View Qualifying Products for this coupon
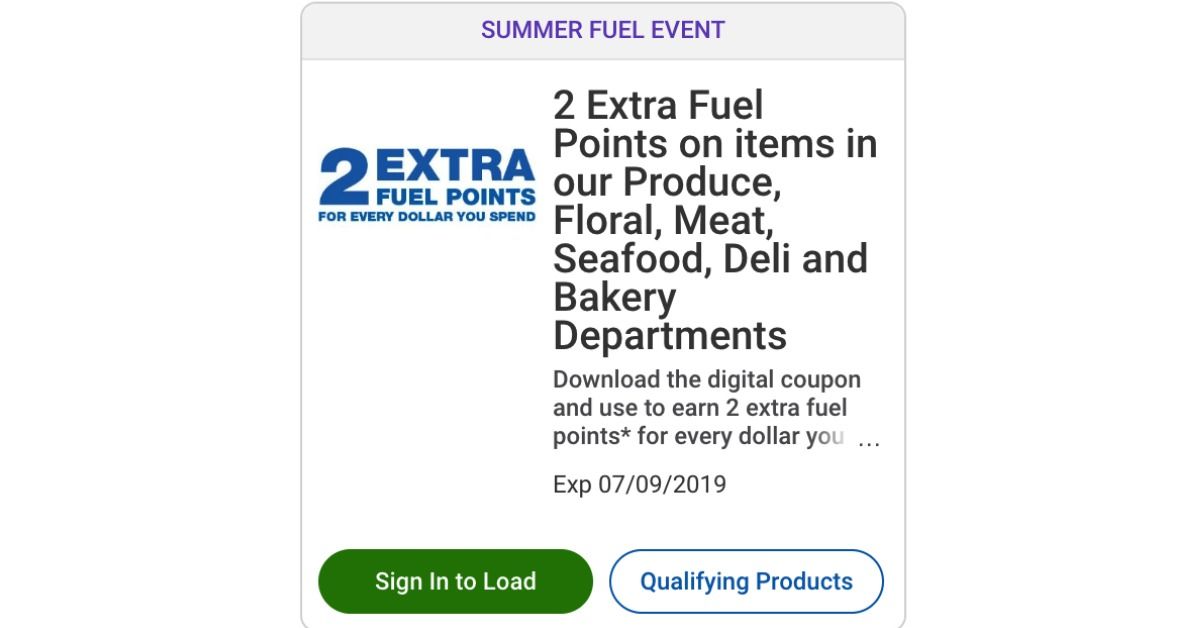Screen dimensions: 1200x628 point(746,581)
